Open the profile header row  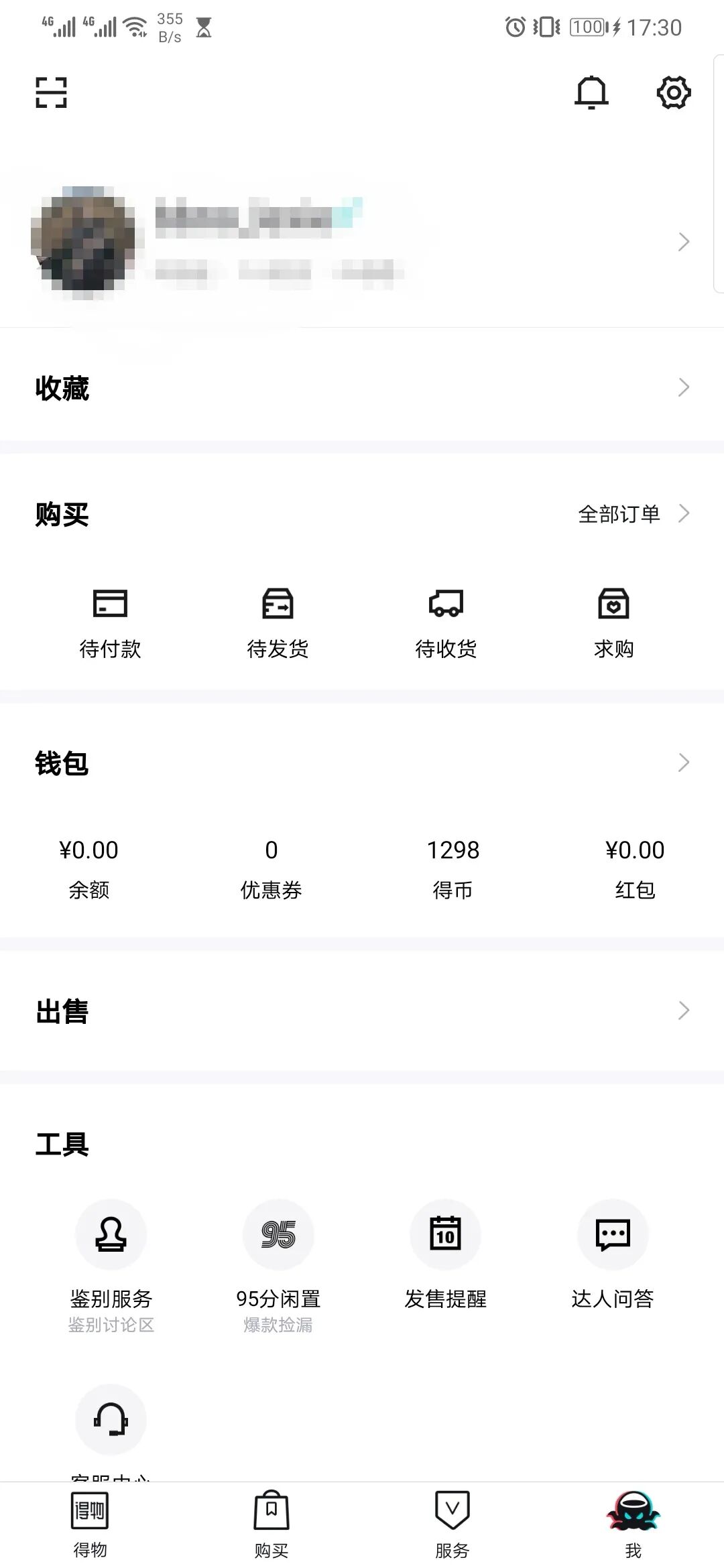point(362,241)
